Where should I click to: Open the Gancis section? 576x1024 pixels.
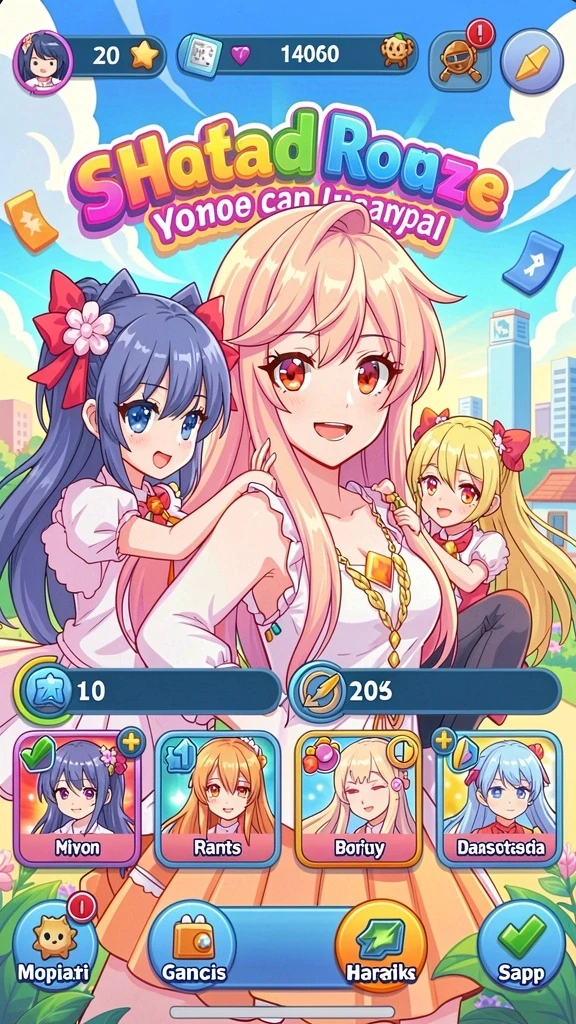coord(192,944)
